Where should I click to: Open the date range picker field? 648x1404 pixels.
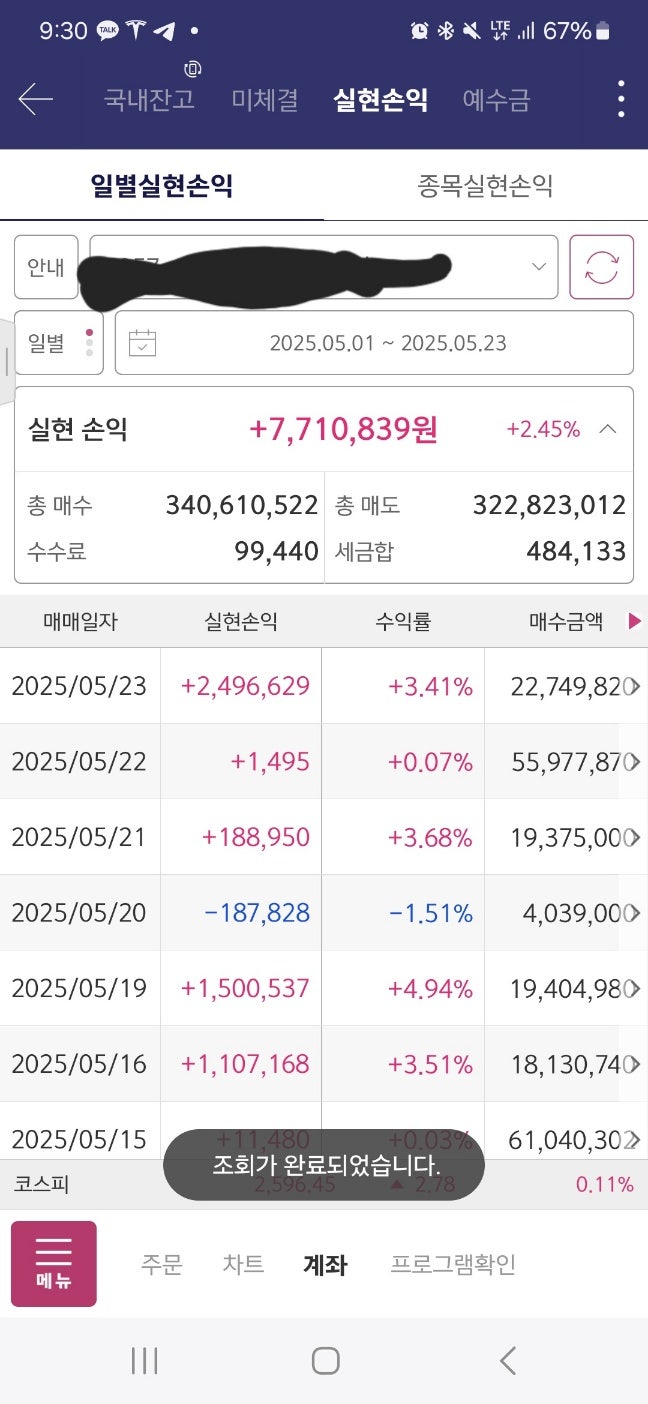(374, 343)
